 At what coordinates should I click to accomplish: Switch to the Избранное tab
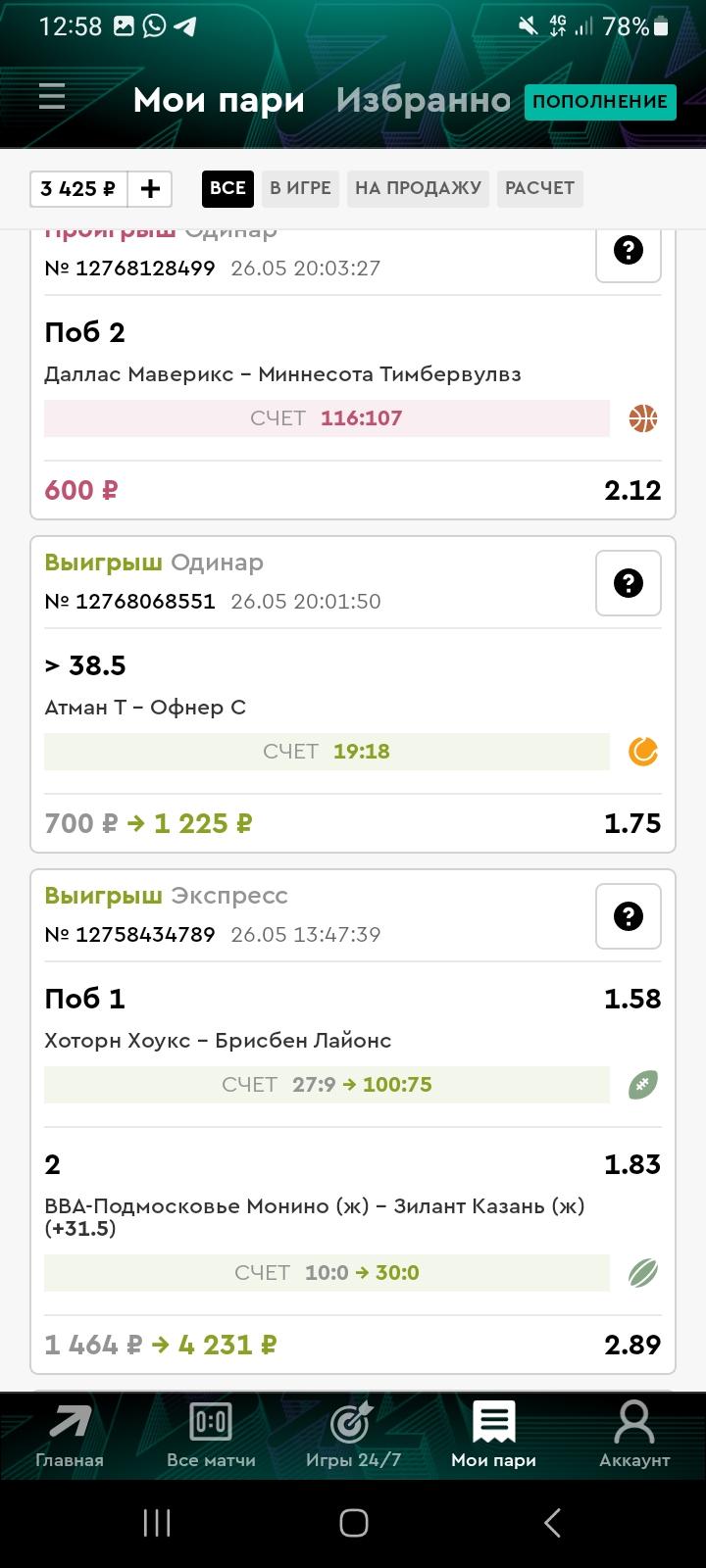click(423, 100)
